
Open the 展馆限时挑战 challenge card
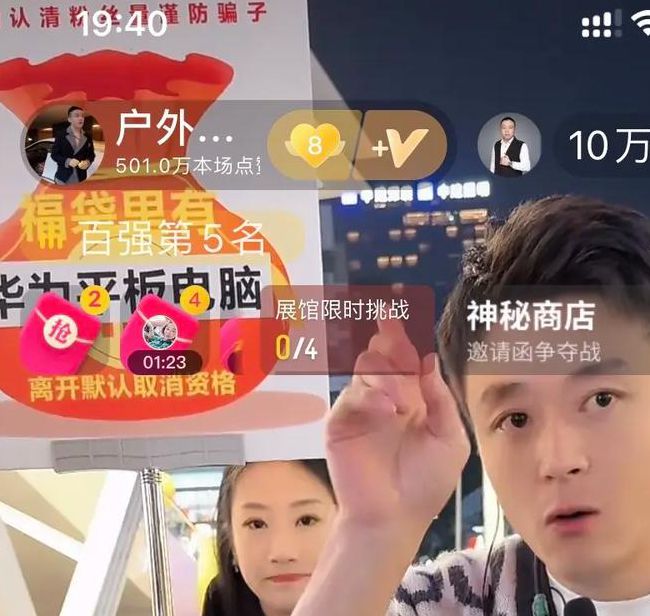[343, 328]
